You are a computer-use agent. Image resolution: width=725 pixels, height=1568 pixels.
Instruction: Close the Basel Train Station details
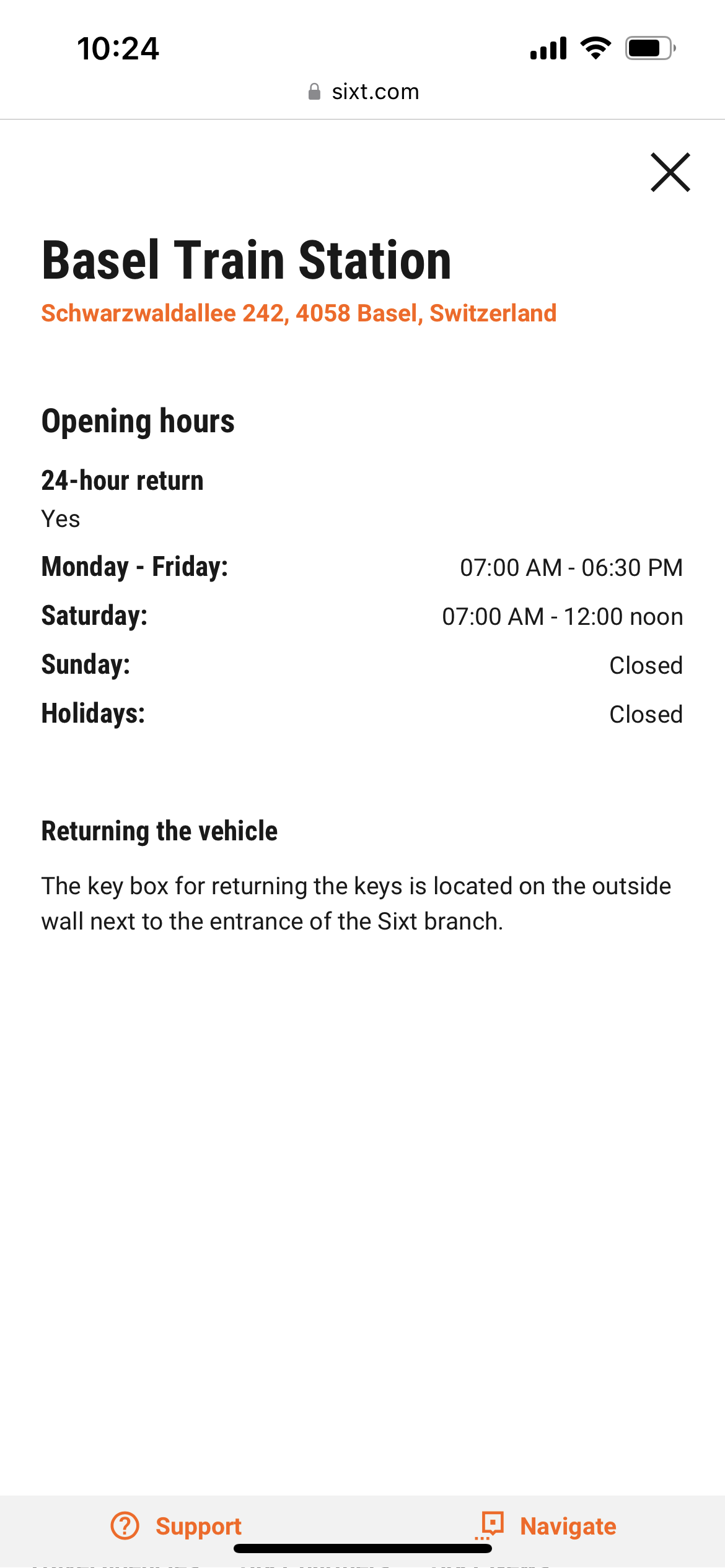tap(670, 172)
